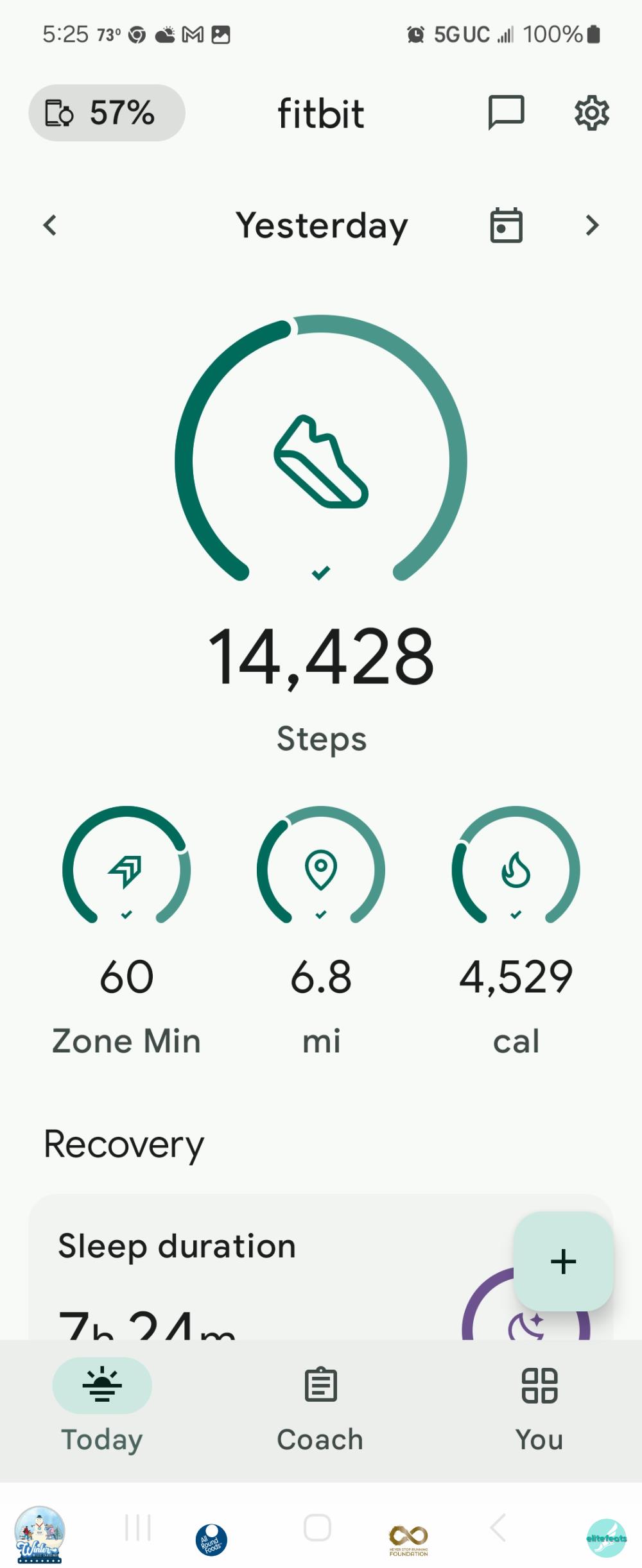
Task: Go to the previous day
Action: click(x=50, y=225)
